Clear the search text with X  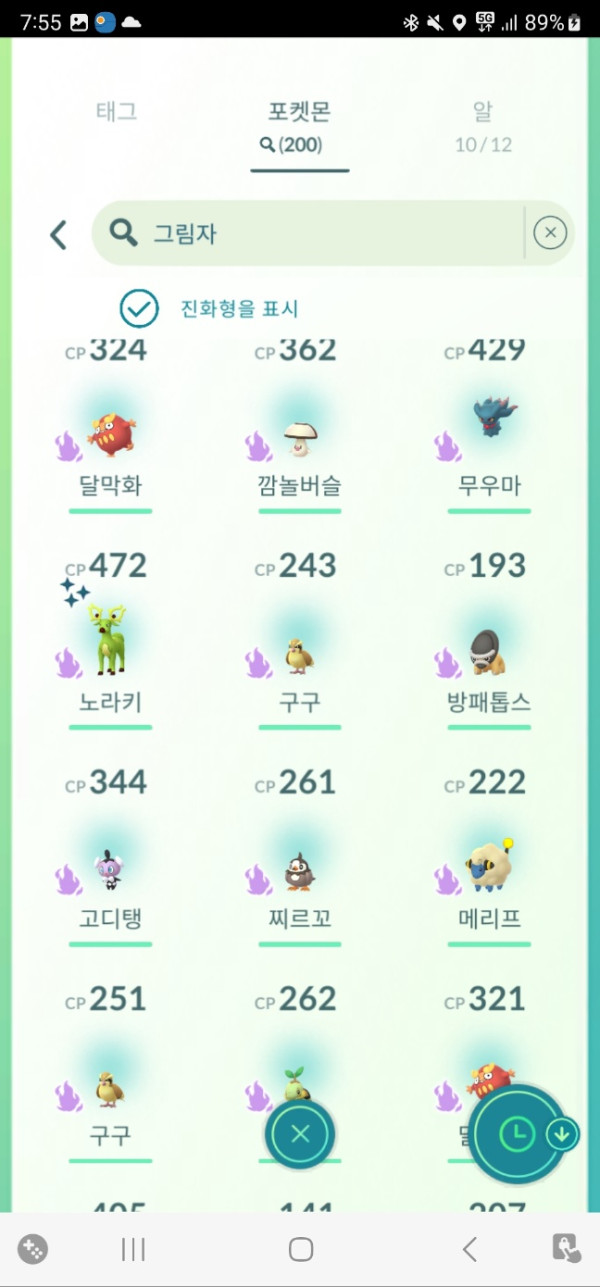[x=549, y=233]
